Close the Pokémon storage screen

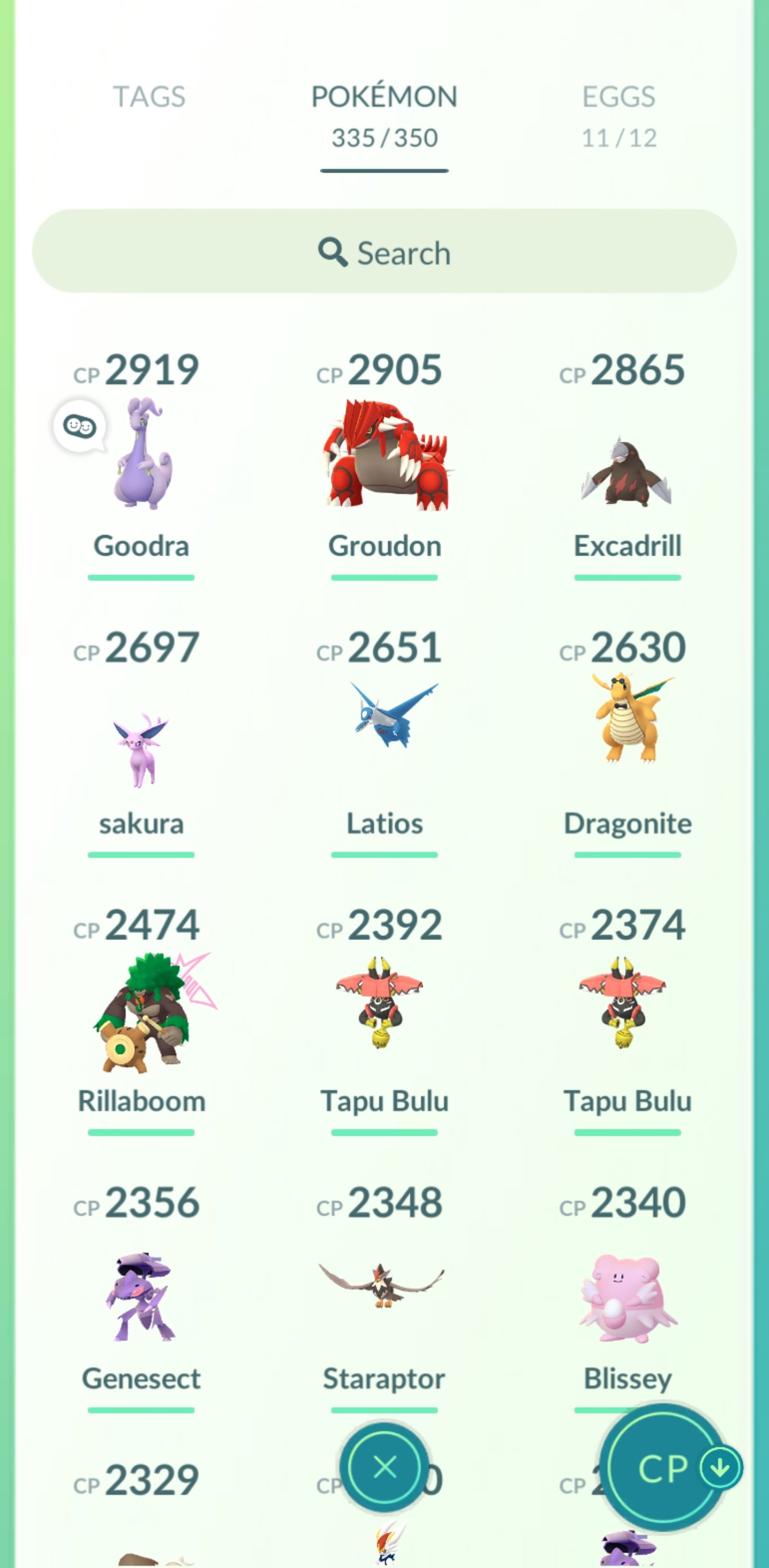[x=384, y=1467]
